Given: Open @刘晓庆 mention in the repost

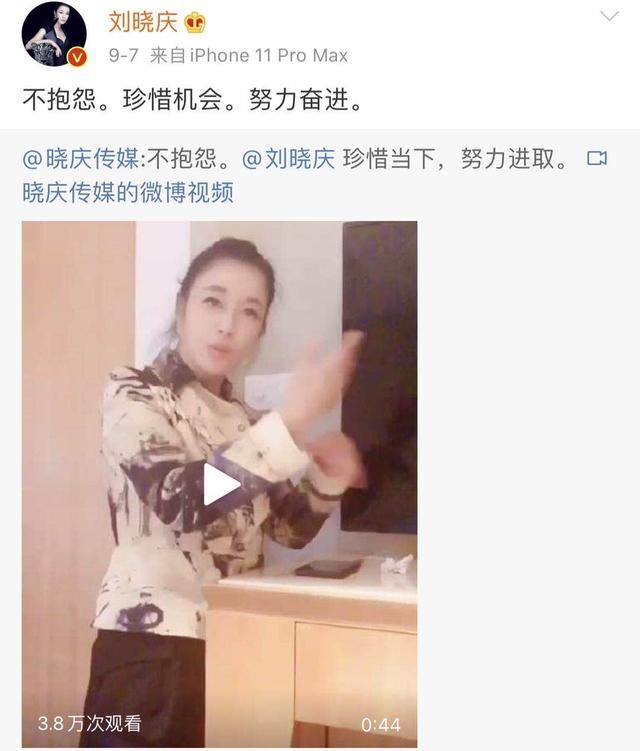Looking at the screenshot, I should [x=289, y=158].
